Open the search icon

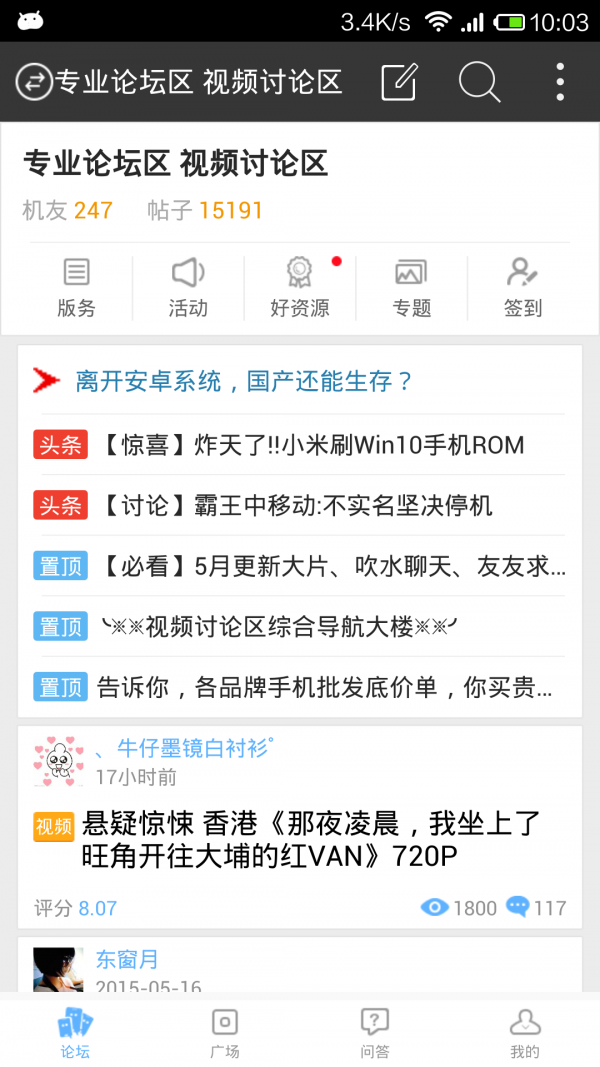tap(479, 82)
